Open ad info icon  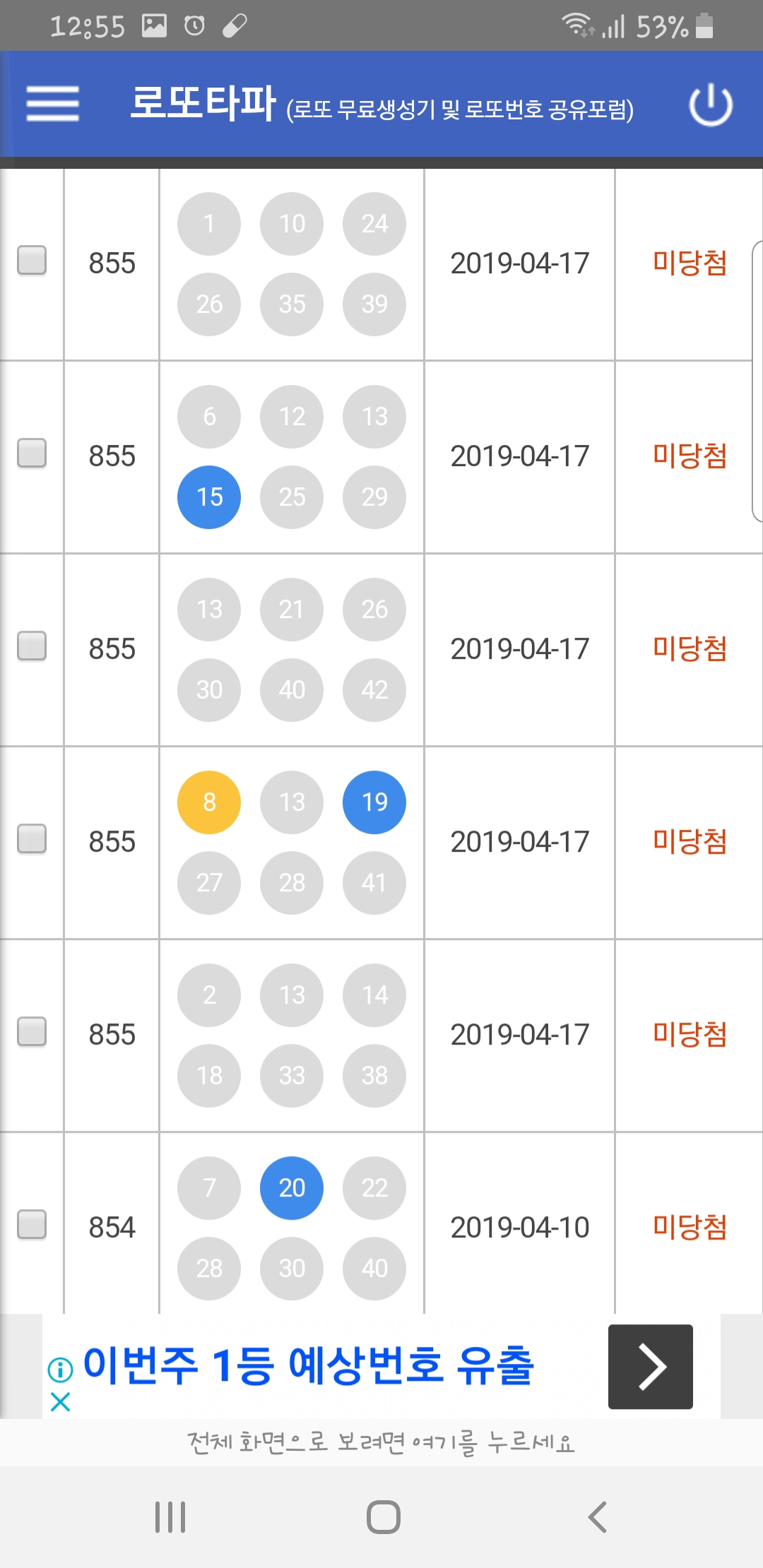(x=61, y=1370)
